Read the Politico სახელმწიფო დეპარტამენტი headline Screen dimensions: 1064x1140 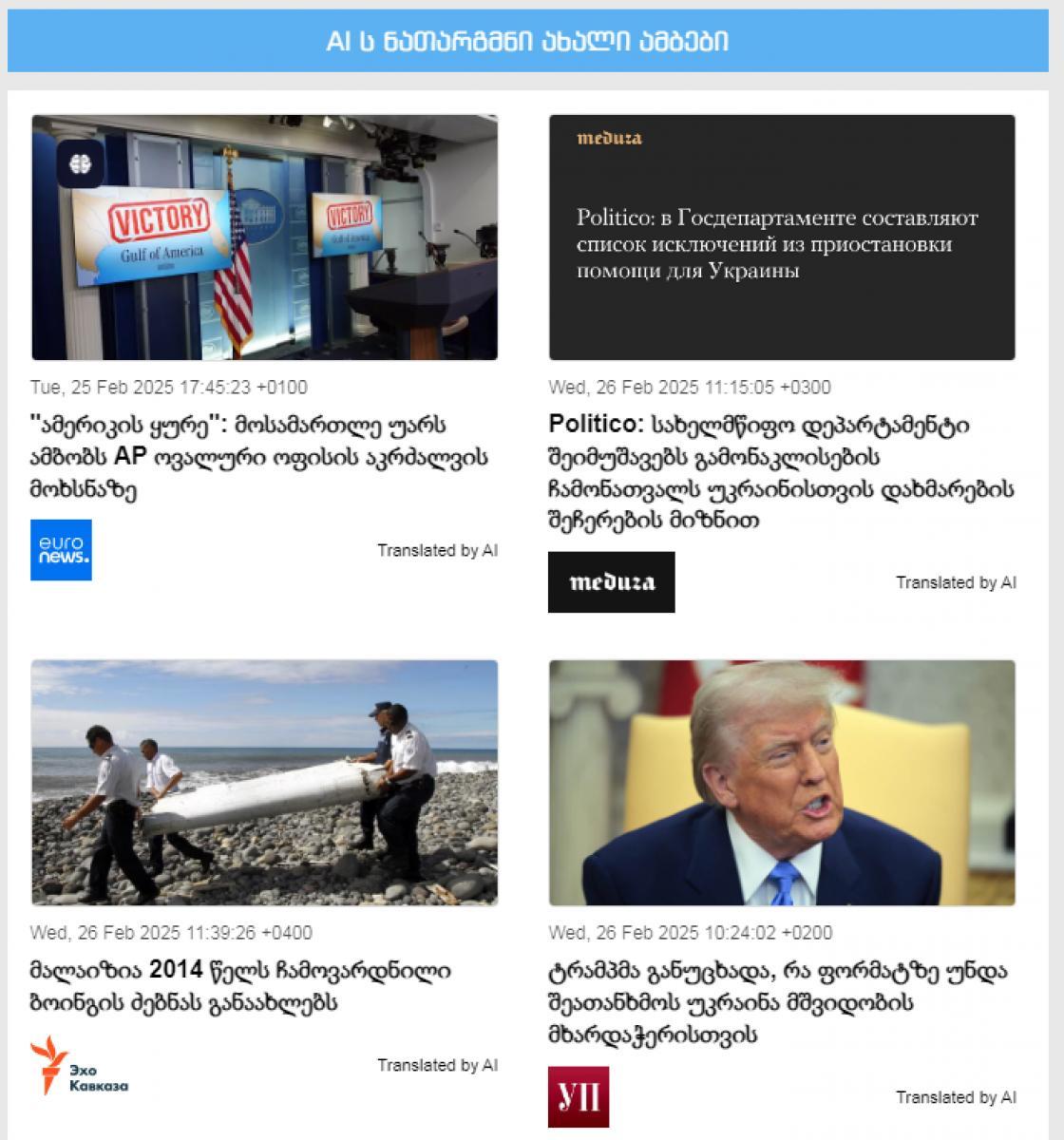coord(781,472)
